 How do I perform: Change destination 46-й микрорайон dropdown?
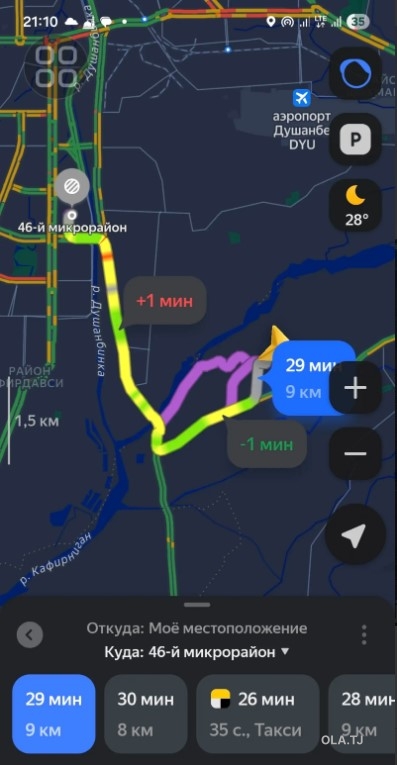coord(197,652)
